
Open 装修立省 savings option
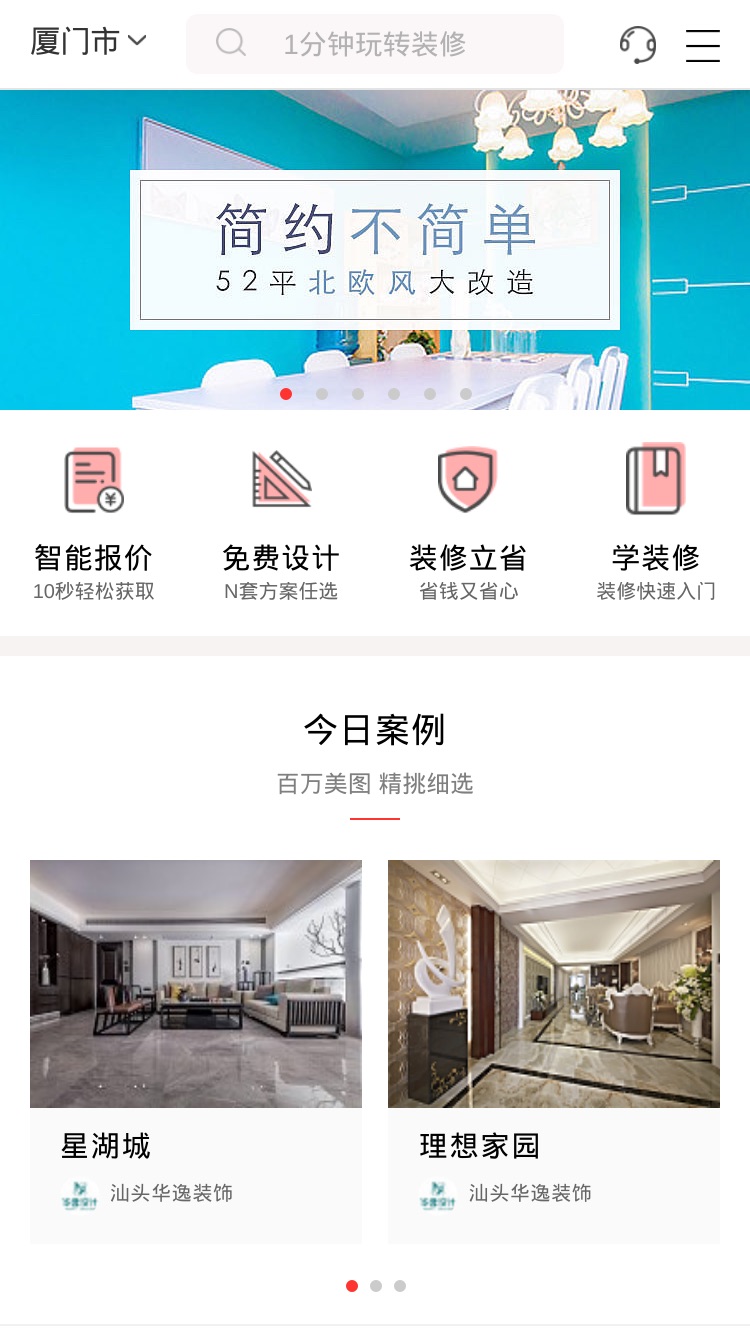pyautogui.click(x=468, y=524)
